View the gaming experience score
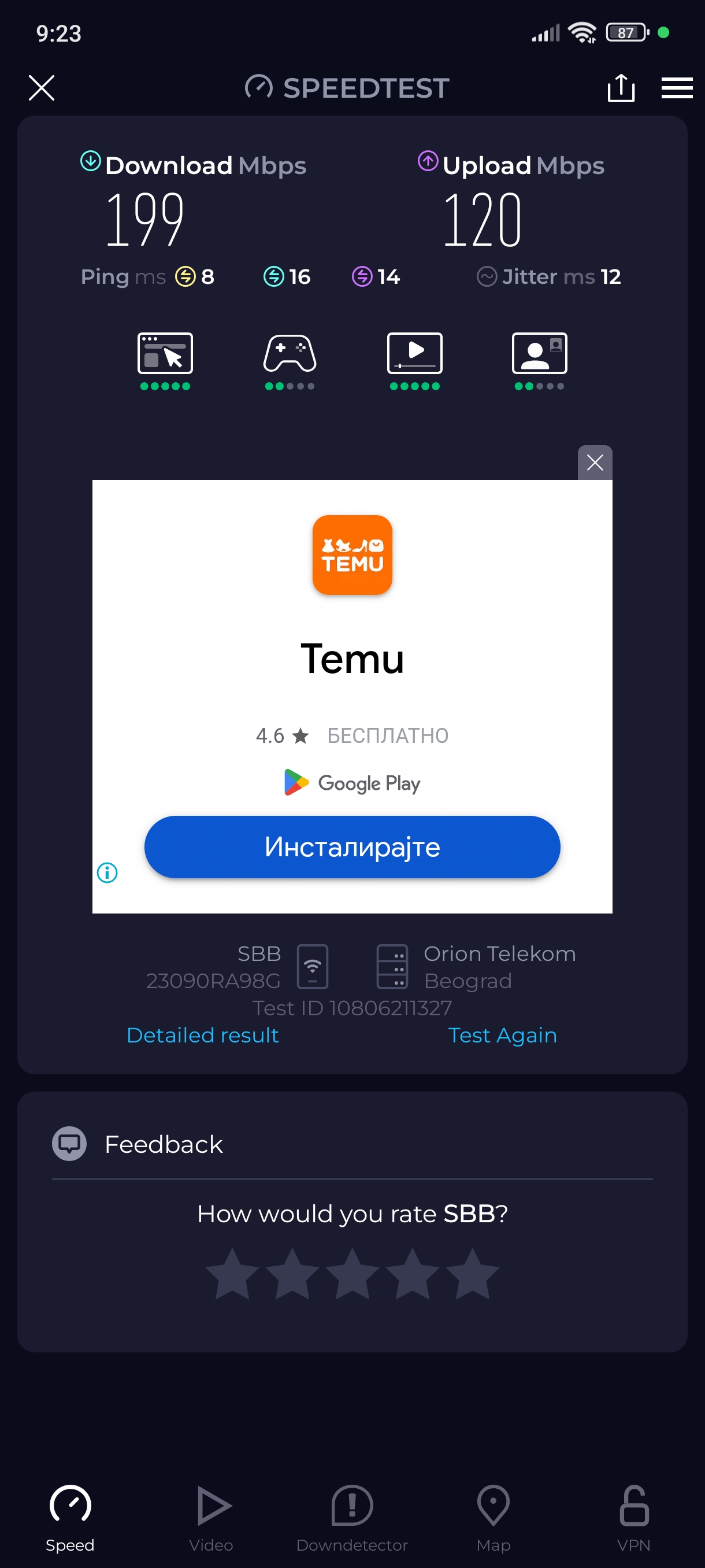The width and height of the screenshot is (705, 1568). coord(290,360)
